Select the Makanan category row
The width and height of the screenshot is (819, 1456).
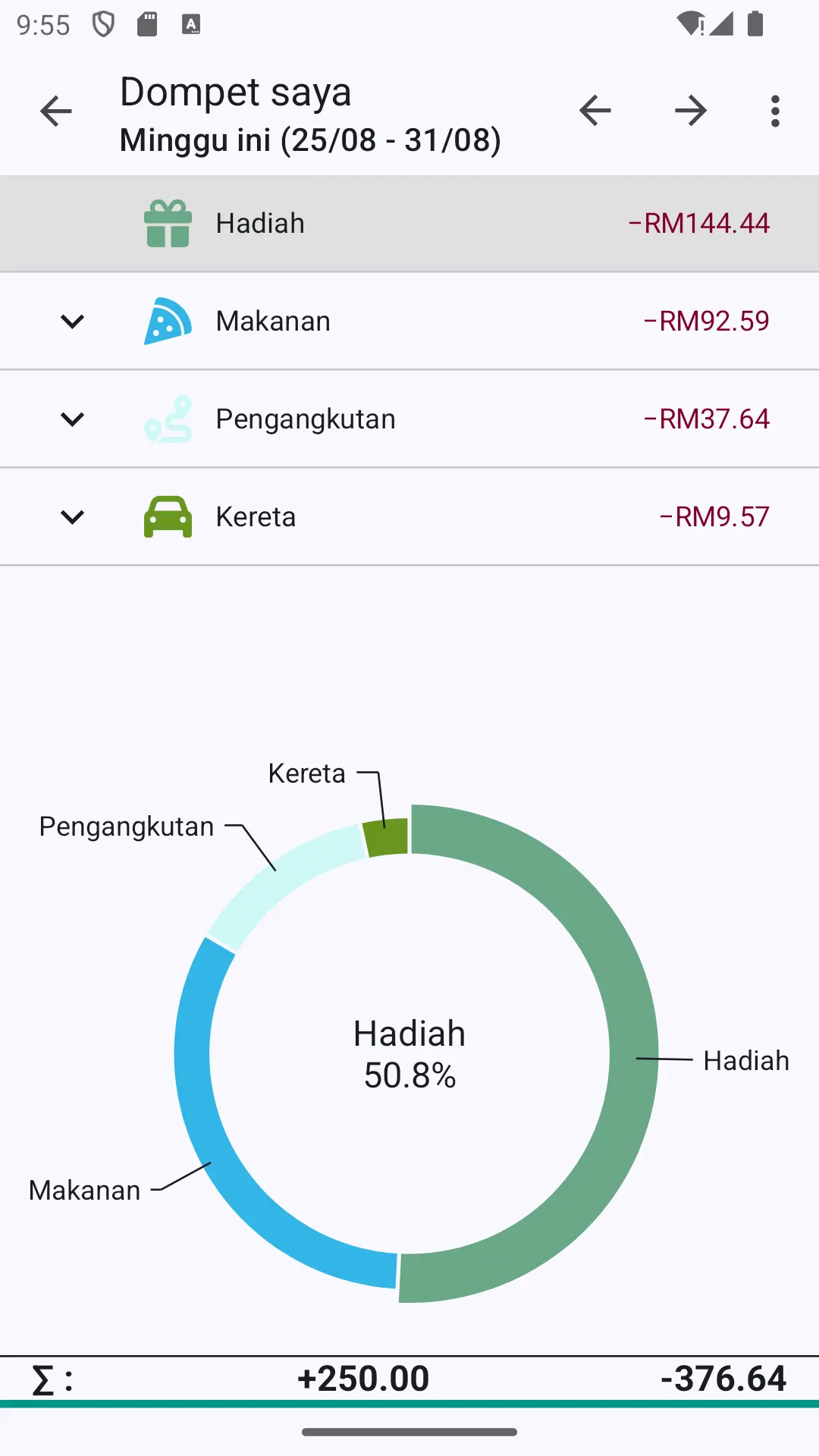(x=409, y=322)
